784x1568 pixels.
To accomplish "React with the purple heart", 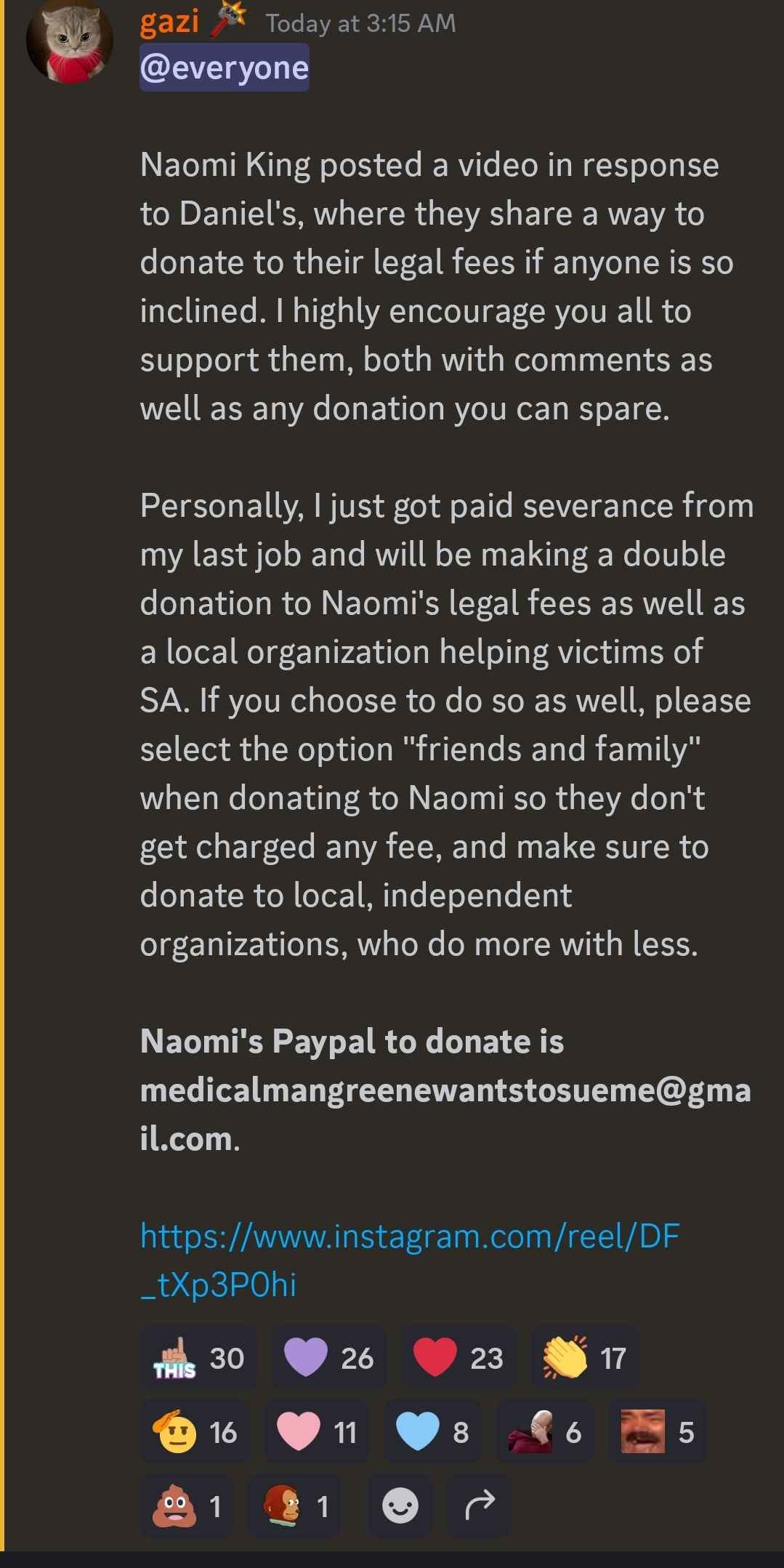I will [x=328, y=1358].
